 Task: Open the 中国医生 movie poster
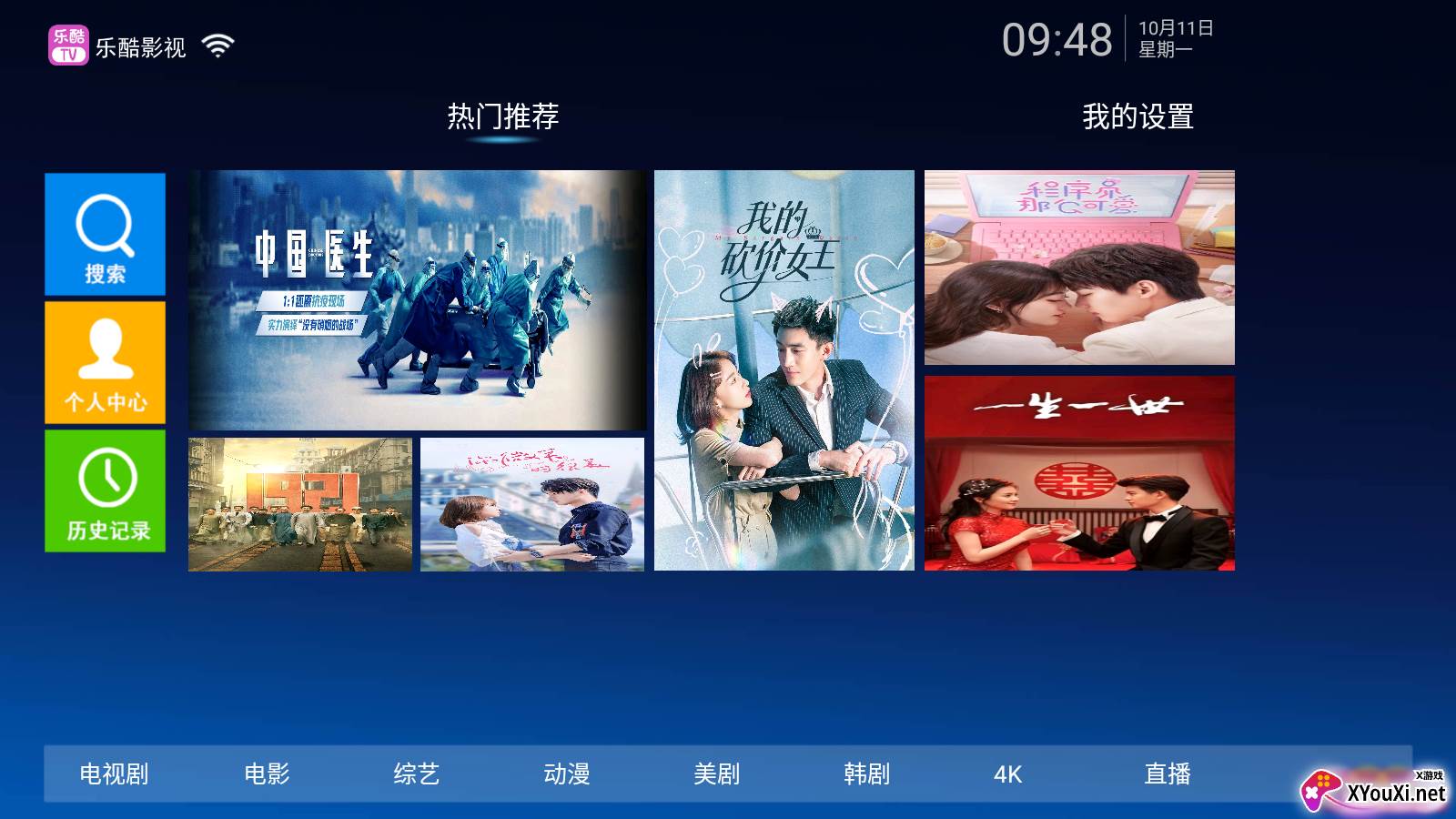point(417,299)
